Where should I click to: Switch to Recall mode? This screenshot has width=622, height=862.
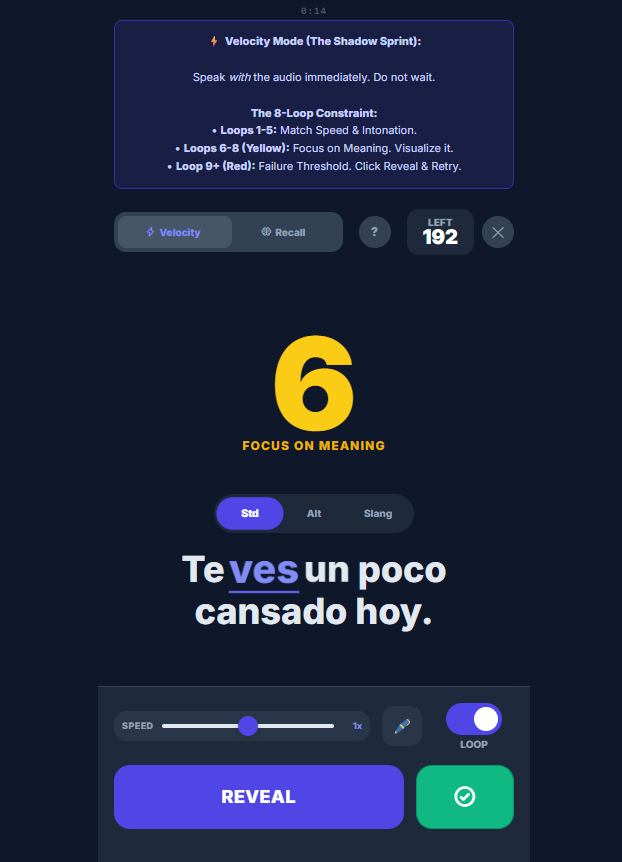coord(283,232)
